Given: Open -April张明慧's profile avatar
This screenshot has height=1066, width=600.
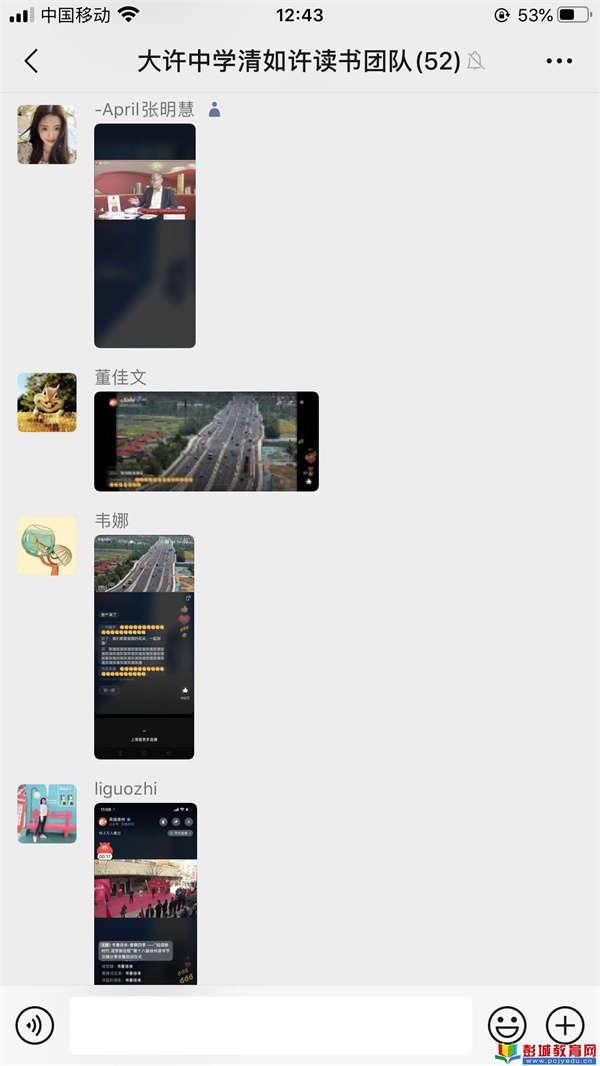Looking at the screenshot, I should [x=47, y=134].
